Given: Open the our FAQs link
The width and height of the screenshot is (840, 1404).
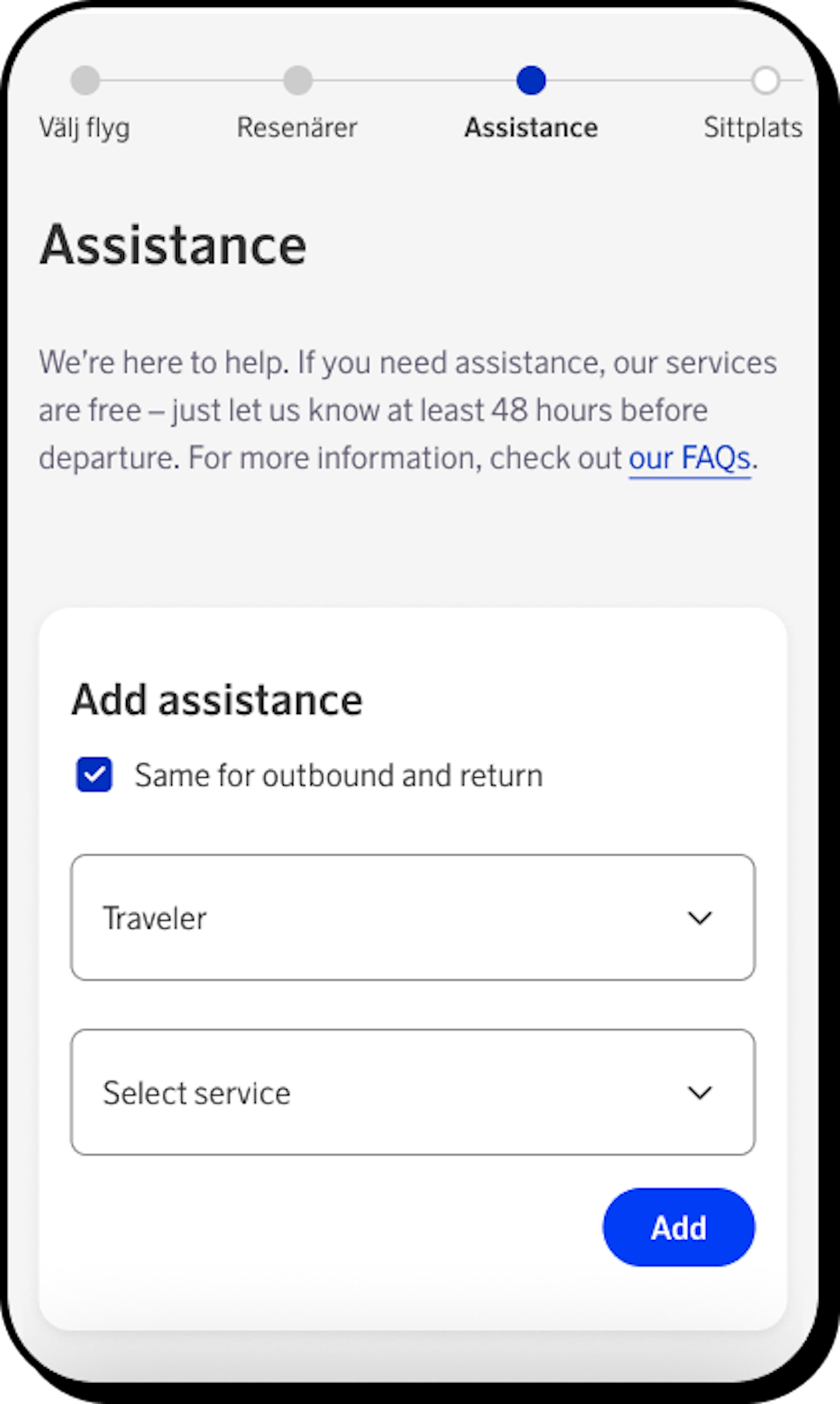Looking at the screenshot, I should [x=689, y=458].
